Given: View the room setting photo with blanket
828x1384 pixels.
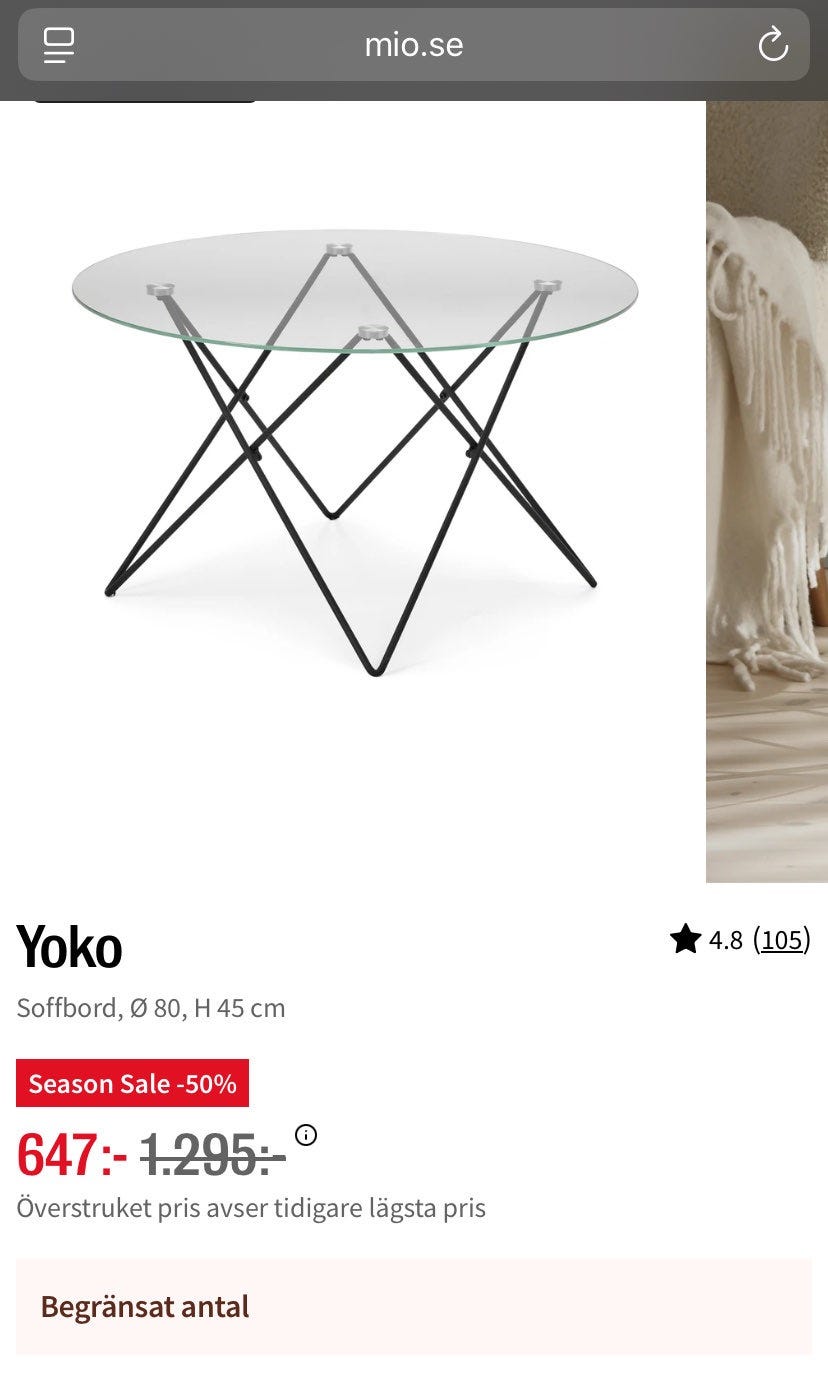Looking at the screenshot, I should coord(767,490).
